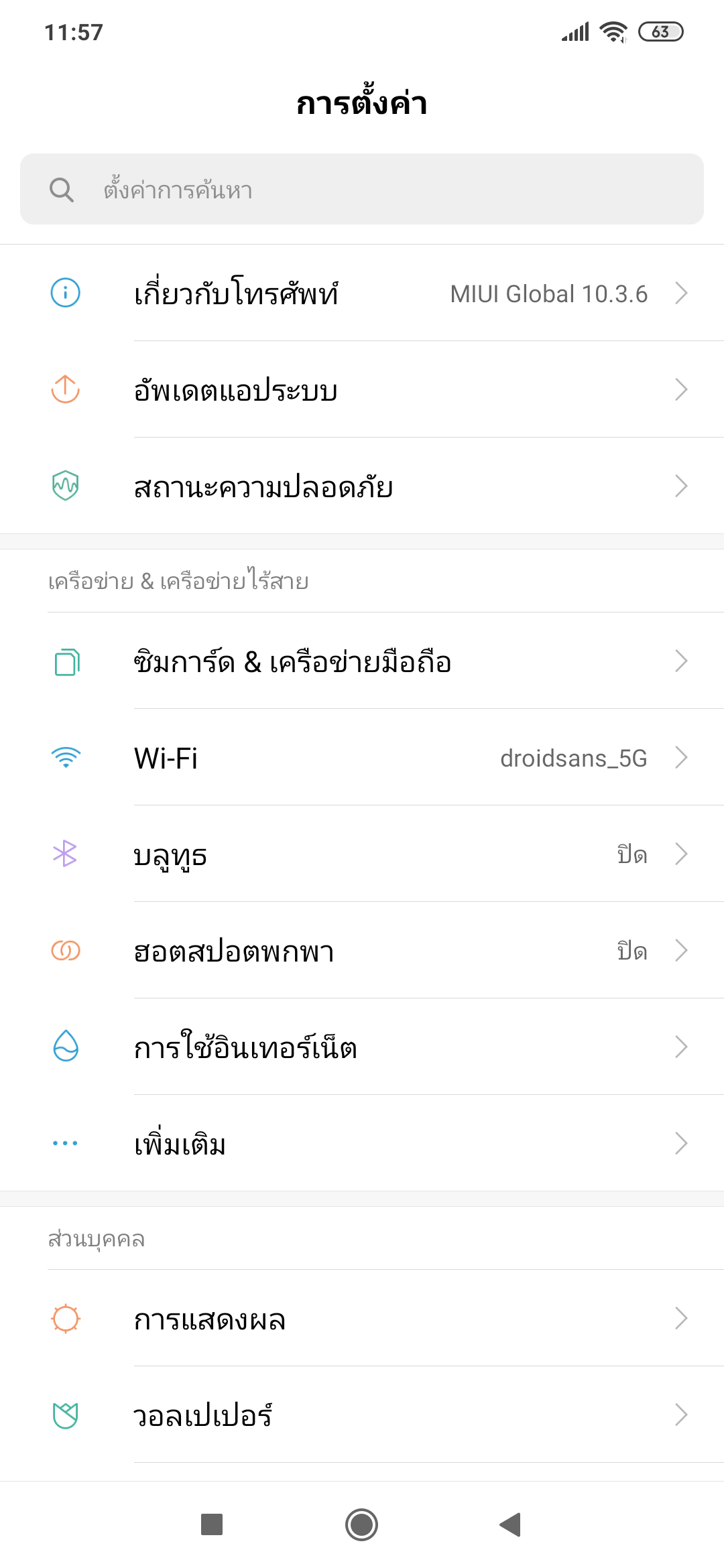Tap the system back button

(511, 1524)
